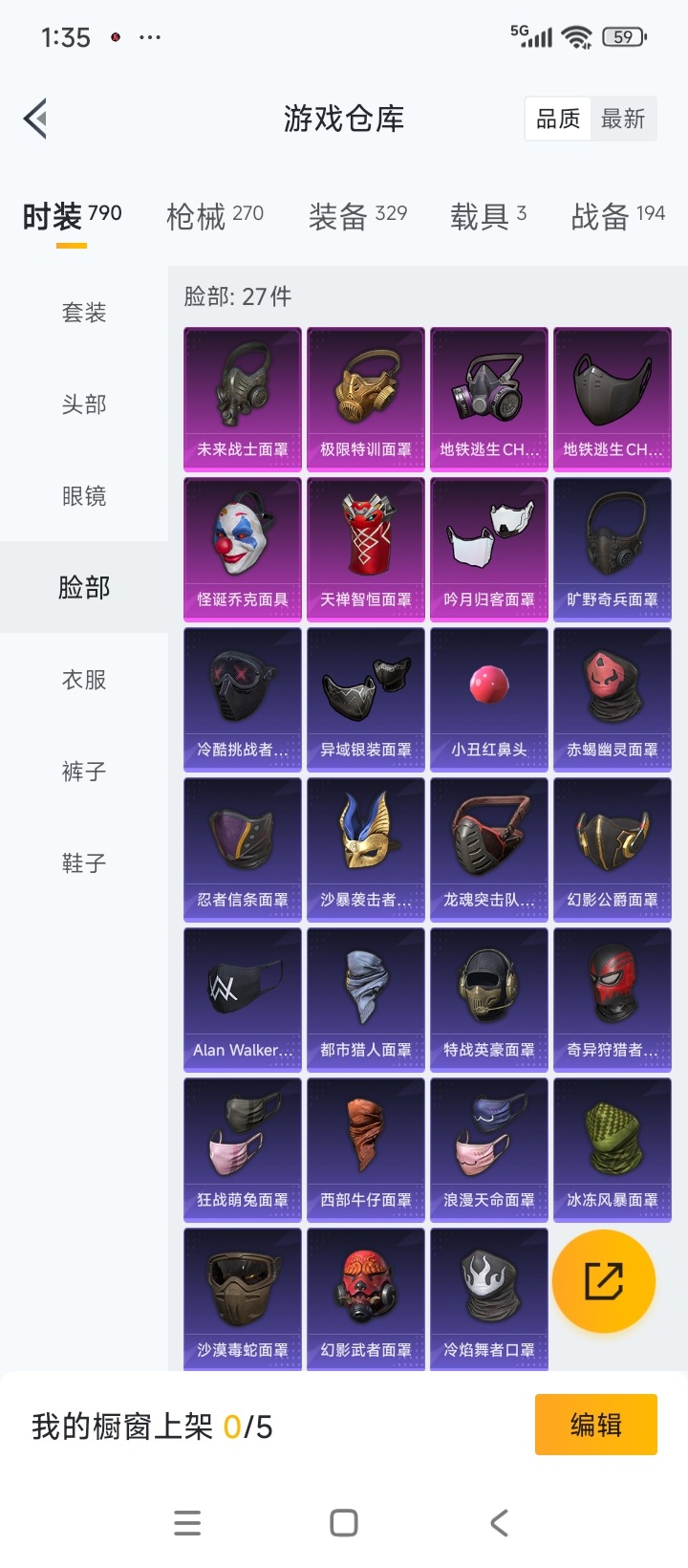Open the 小丑红鼻头 item
This screenshot has width=688, height=1568.
tap(489, 699)
